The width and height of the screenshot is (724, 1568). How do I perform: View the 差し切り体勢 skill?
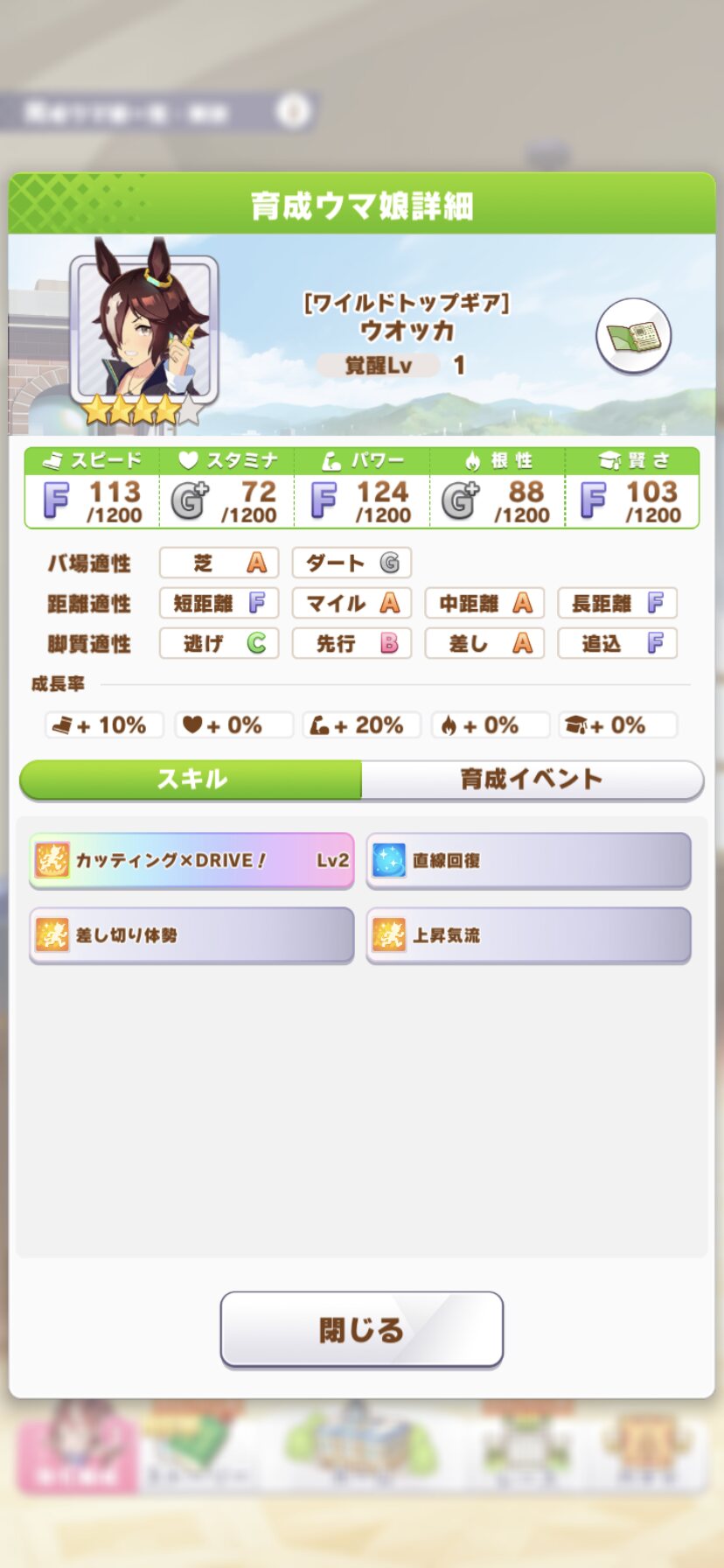[x=191, y=935]
